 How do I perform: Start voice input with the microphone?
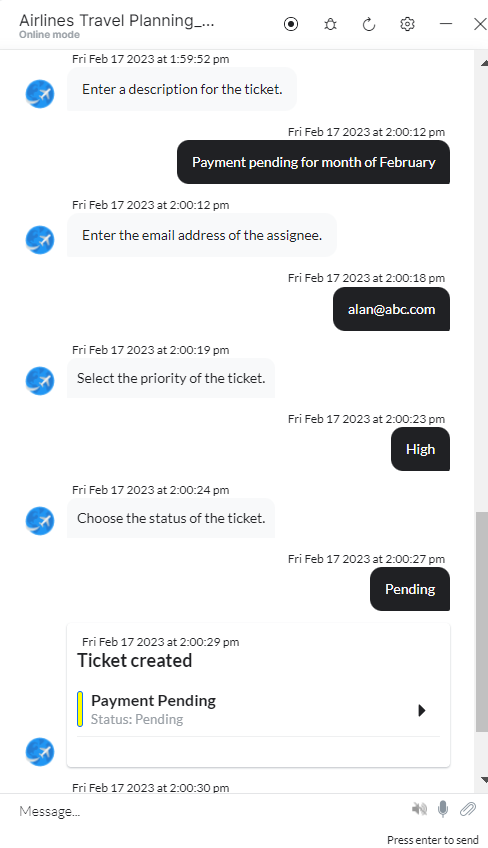pyautogui.click(x=443, y=809)
